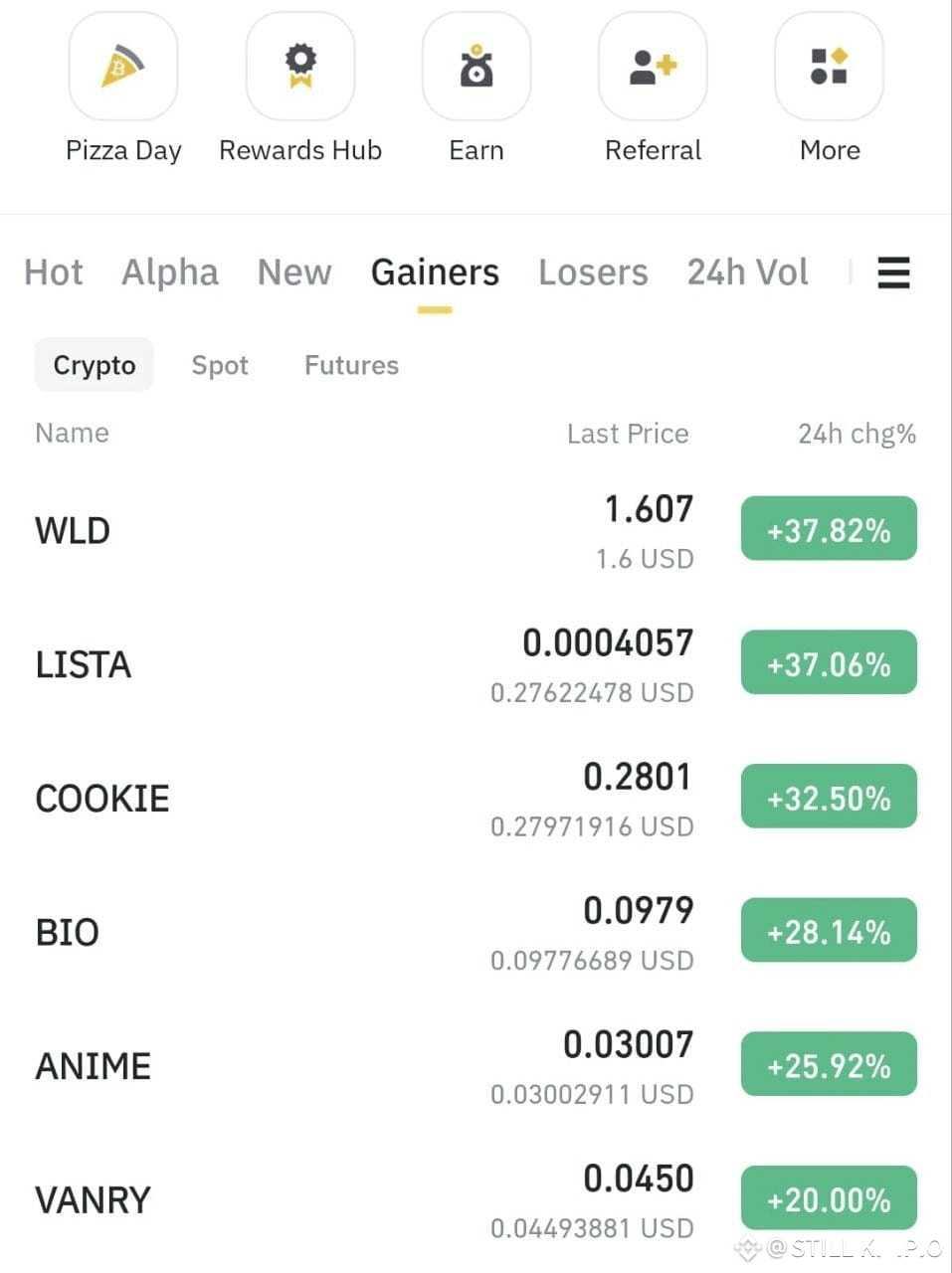Screen dimensions: 952x1273
Task: Select the Futures filter chip
Action: (x=351, y=365)
